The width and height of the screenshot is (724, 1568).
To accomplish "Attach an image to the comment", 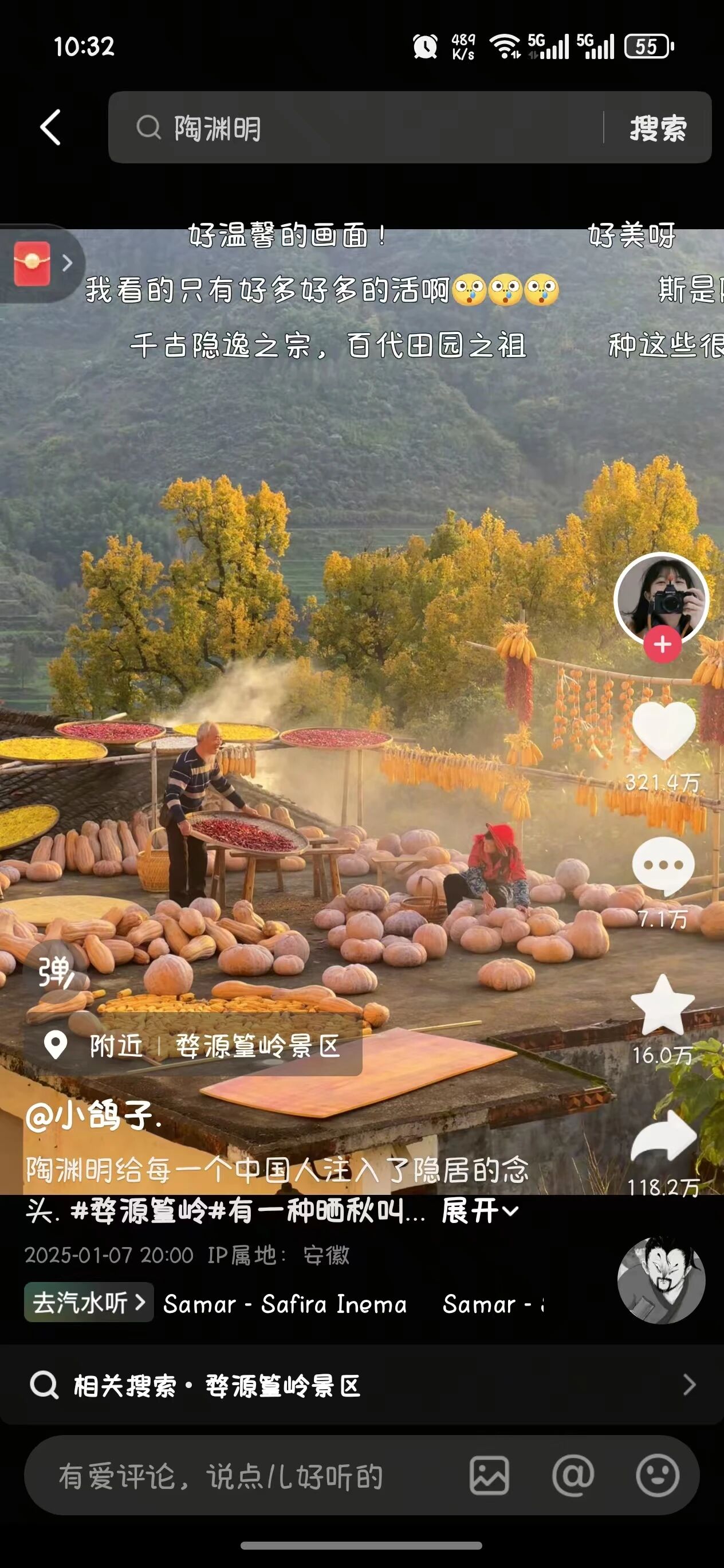I will click(x=489, y=1476).
